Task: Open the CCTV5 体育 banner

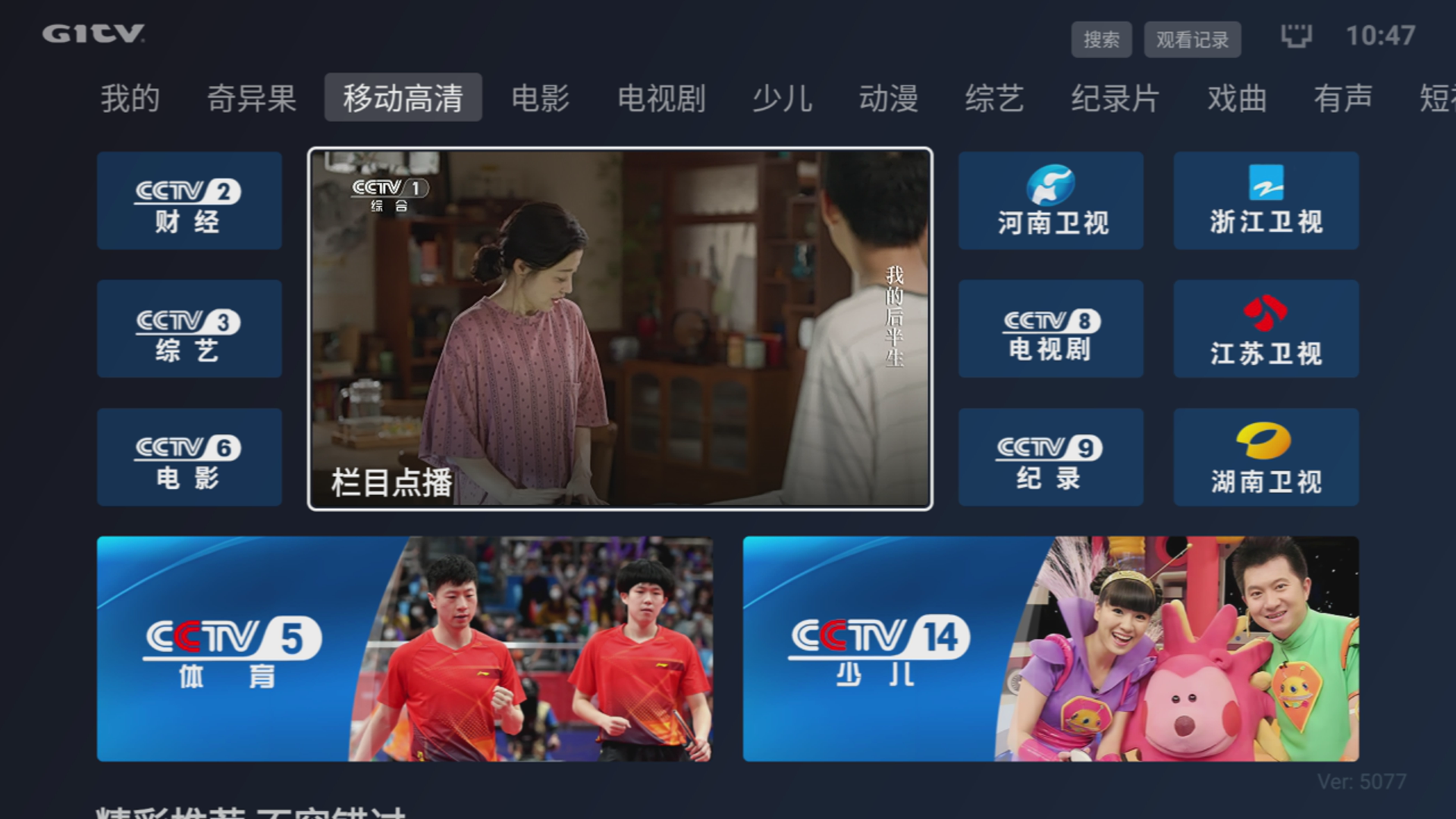Action: [404, 649]
